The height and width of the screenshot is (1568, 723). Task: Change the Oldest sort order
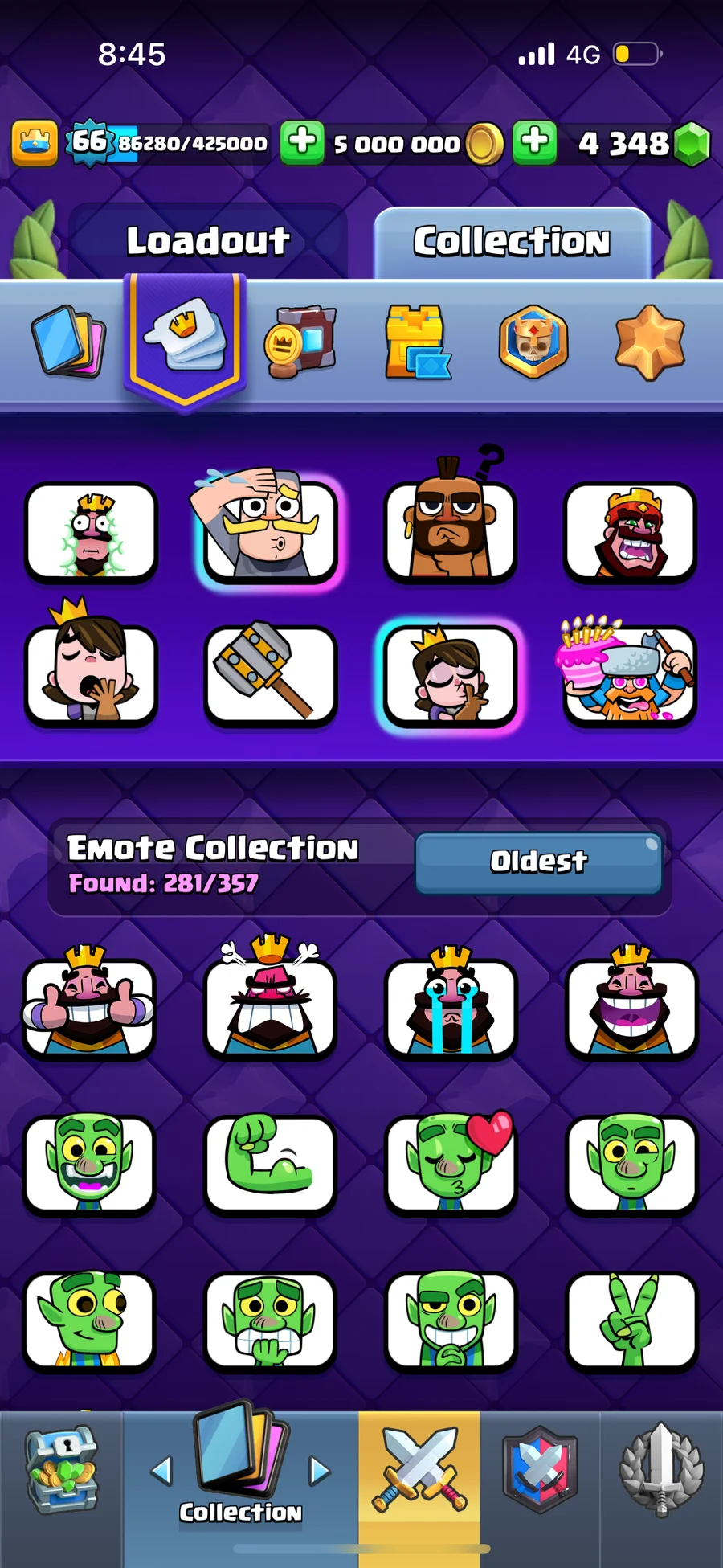point(538,862)
